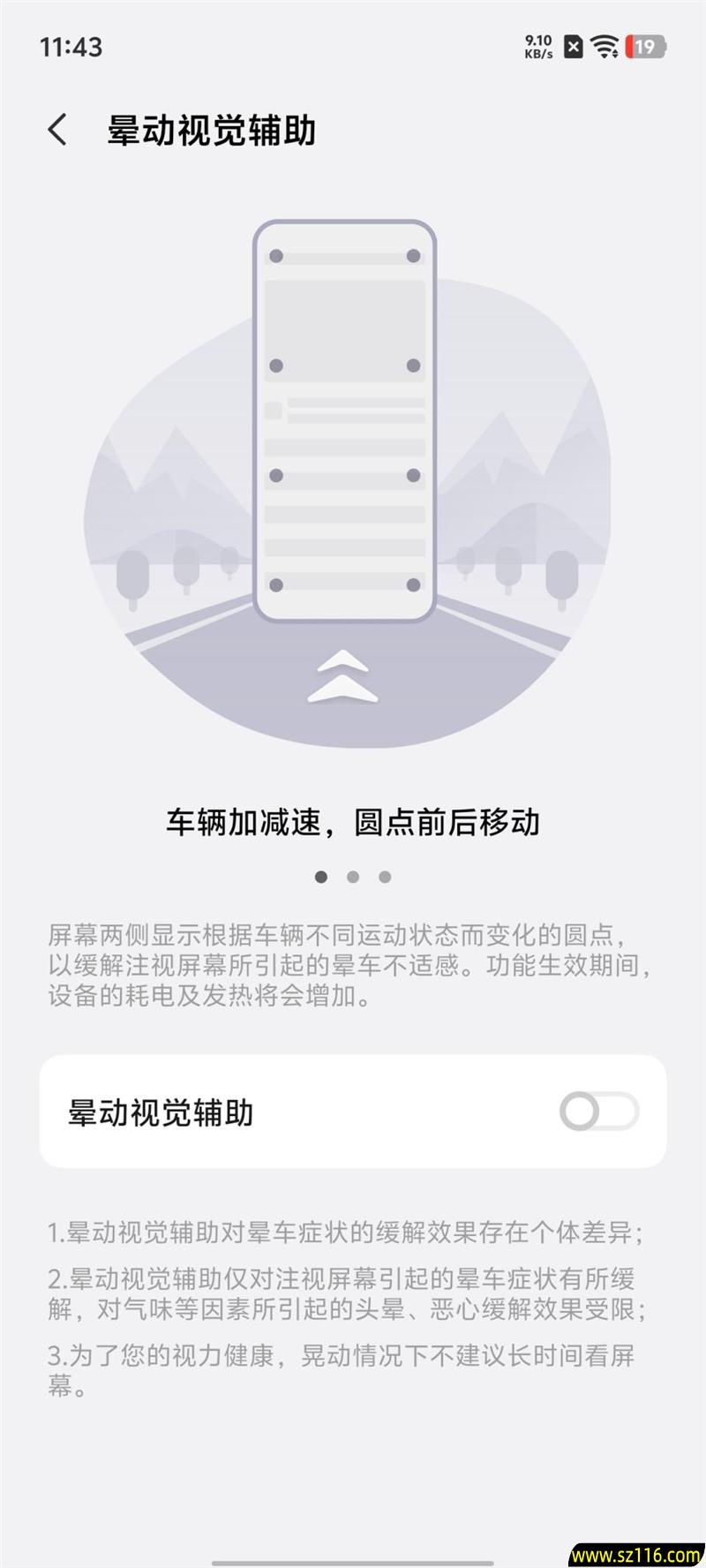The image size is (706, 1568).
Task: Click the phone mockup inside the circle illustration
Action: click(345, 415)
